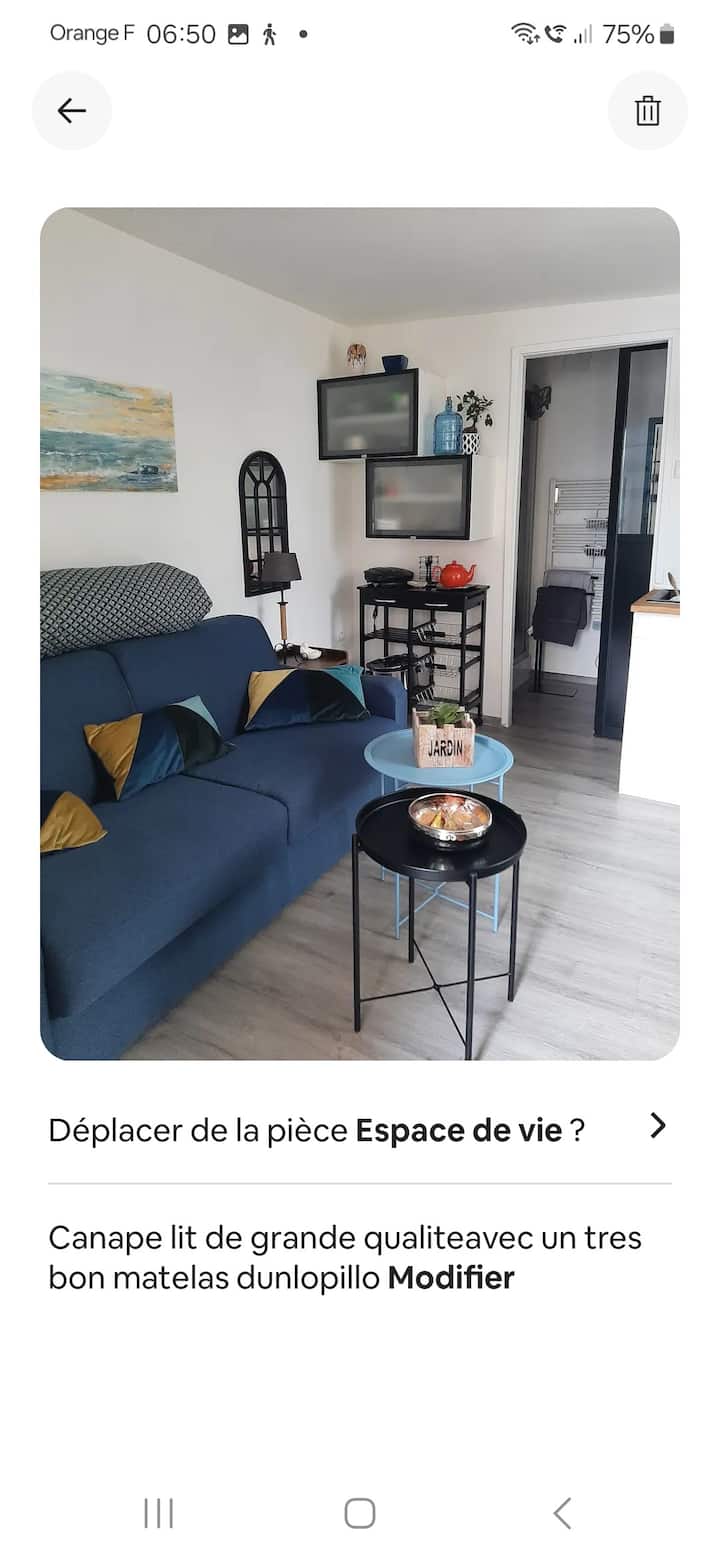Viewport: 720px width, 1560px height.
Task: Tap the step tracker walking icon
Action: point(272,33)
